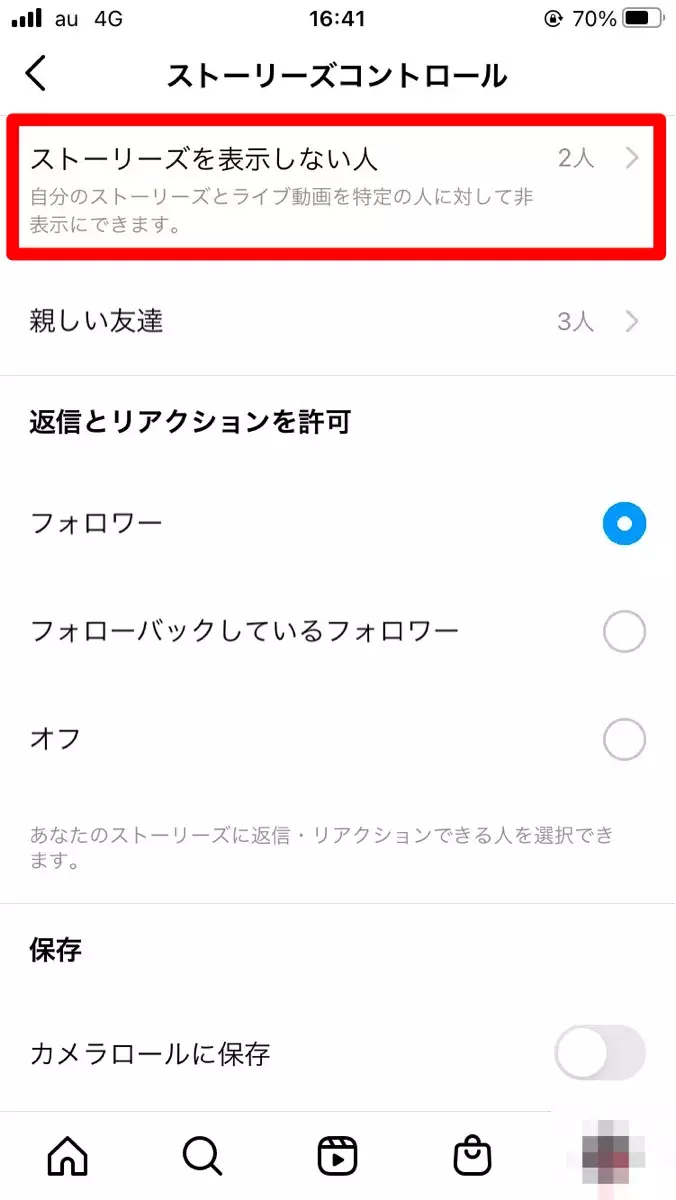The image size is (676, 1200).
Task: Select フォロワー for replies and reactions
Action: click(x=624, y=523)
